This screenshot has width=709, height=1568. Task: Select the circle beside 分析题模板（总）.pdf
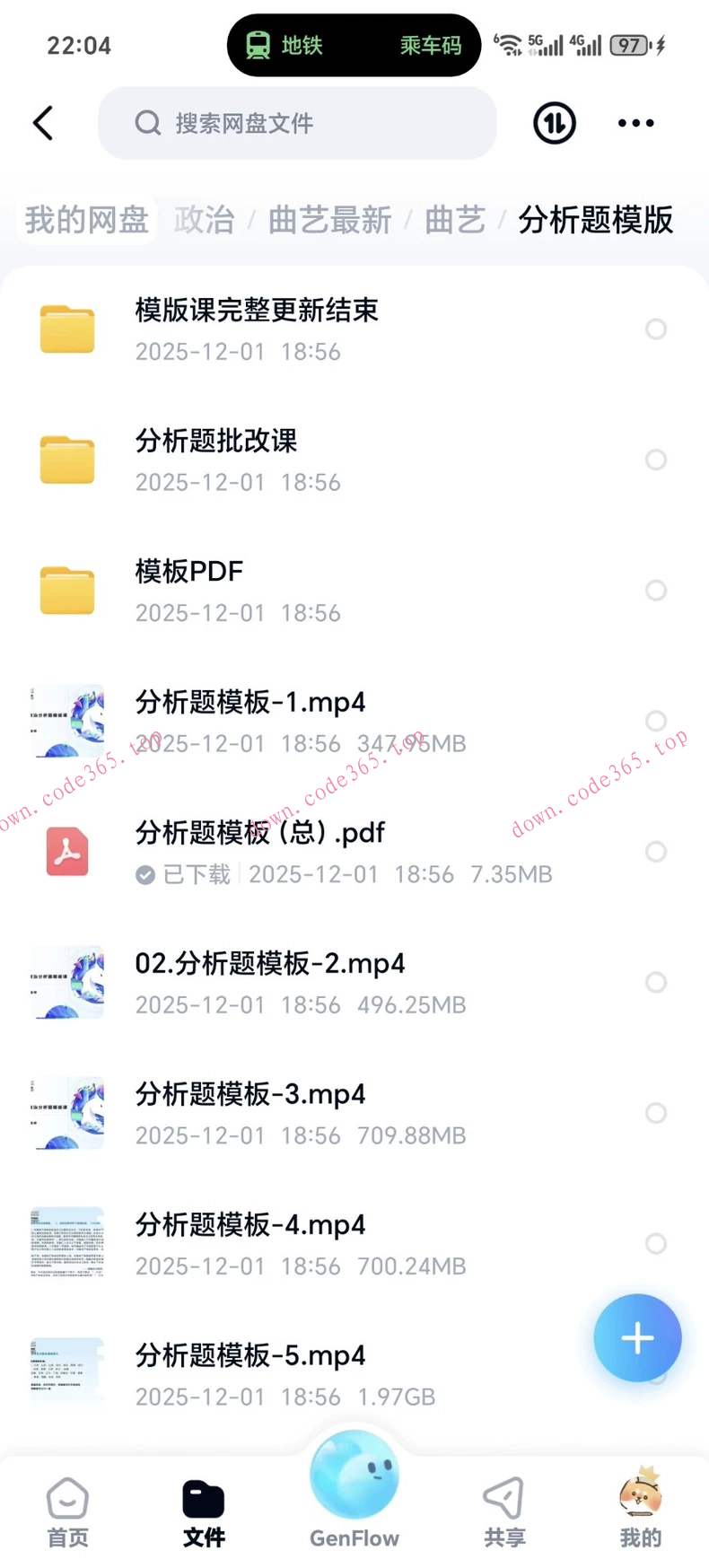pos(656,852)
